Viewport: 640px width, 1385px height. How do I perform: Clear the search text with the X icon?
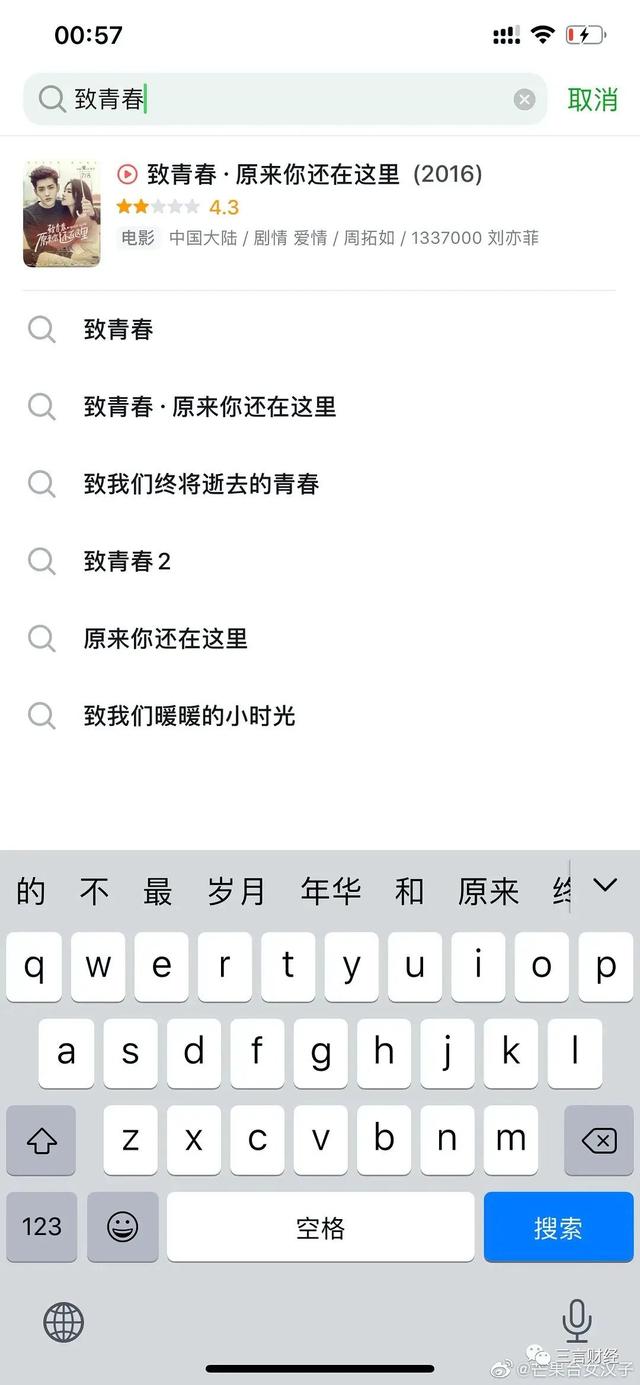click(524, 99)
